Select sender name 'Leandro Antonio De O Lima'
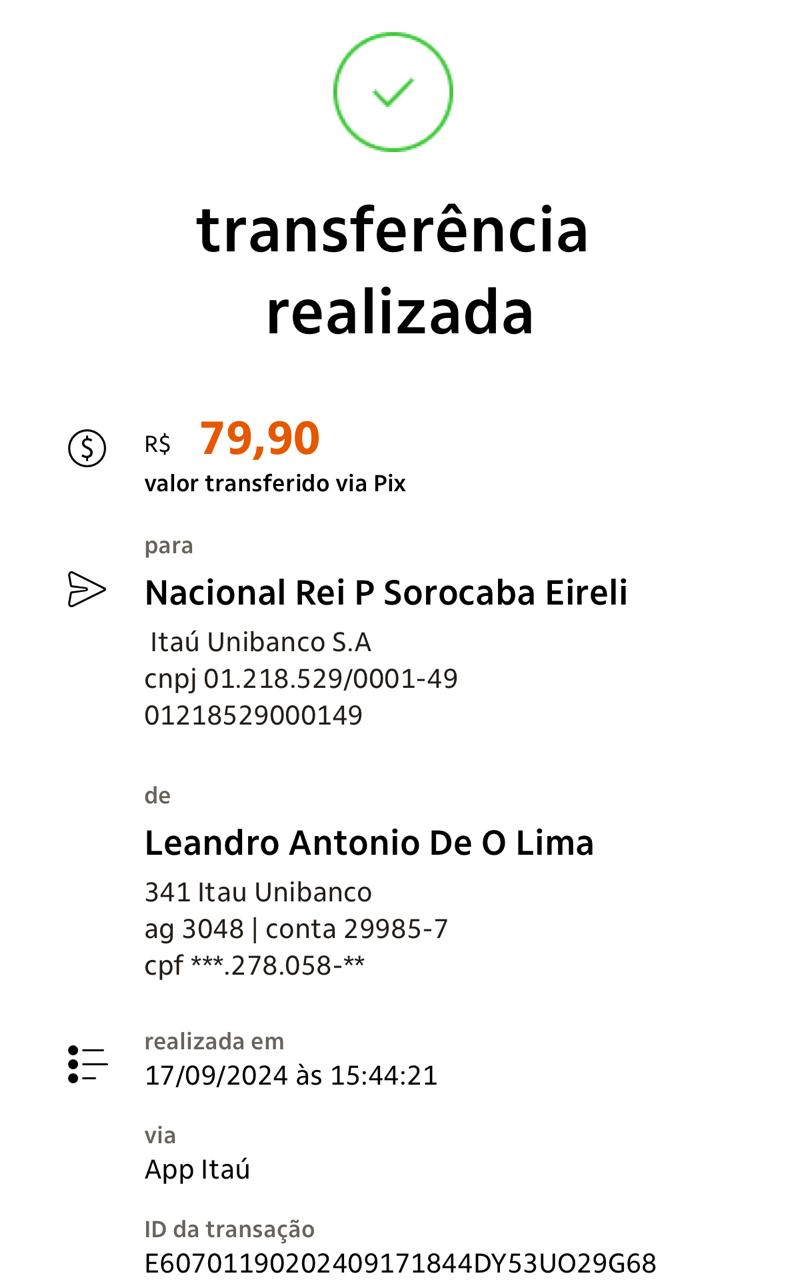786x1280 pixels. tap(370, 842)
